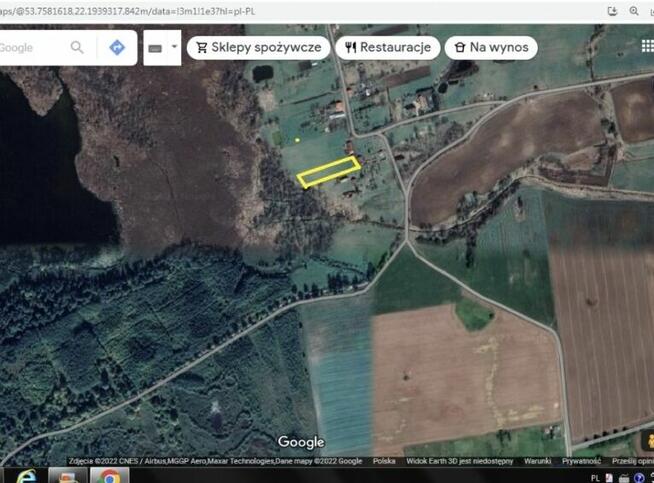Show Restauracje on the map
Viewport: 654px width, 483px height.
[386, 47]
